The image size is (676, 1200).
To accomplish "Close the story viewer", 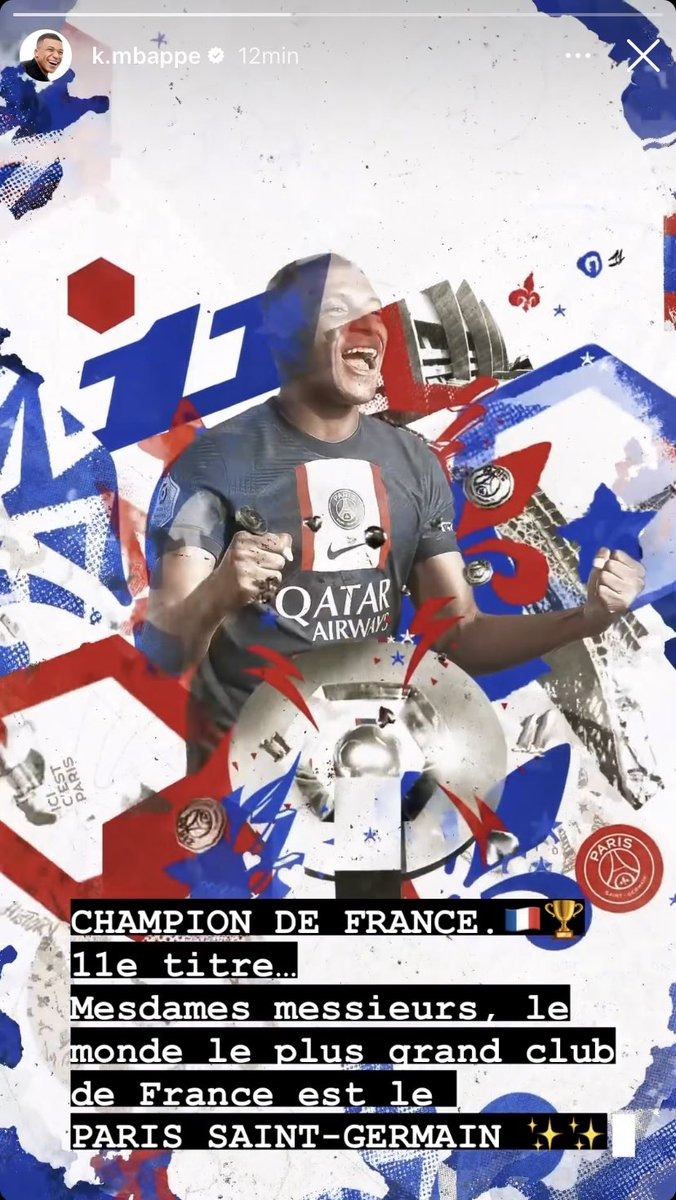I will [x=643, y=56].
